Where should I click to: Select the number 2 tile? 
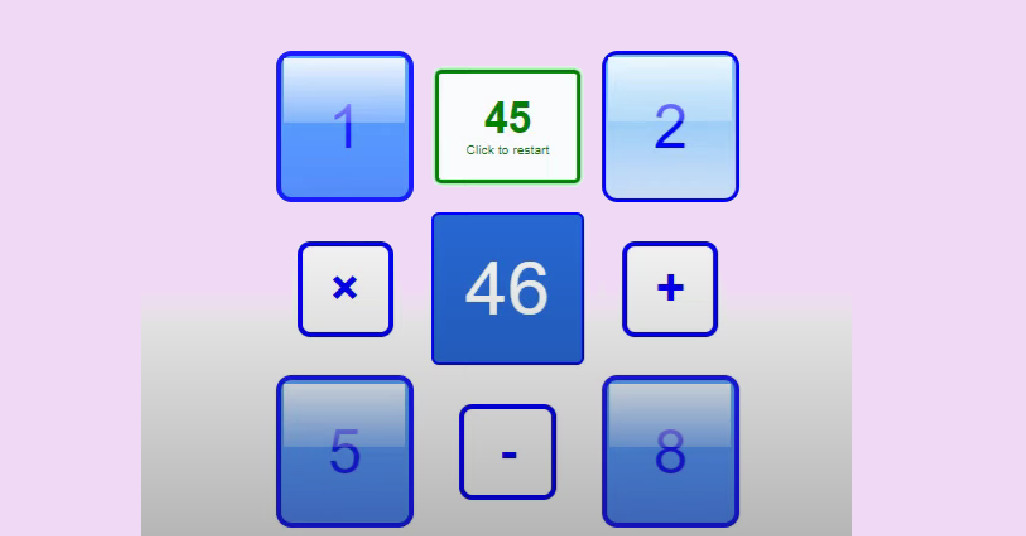(670, 126)
